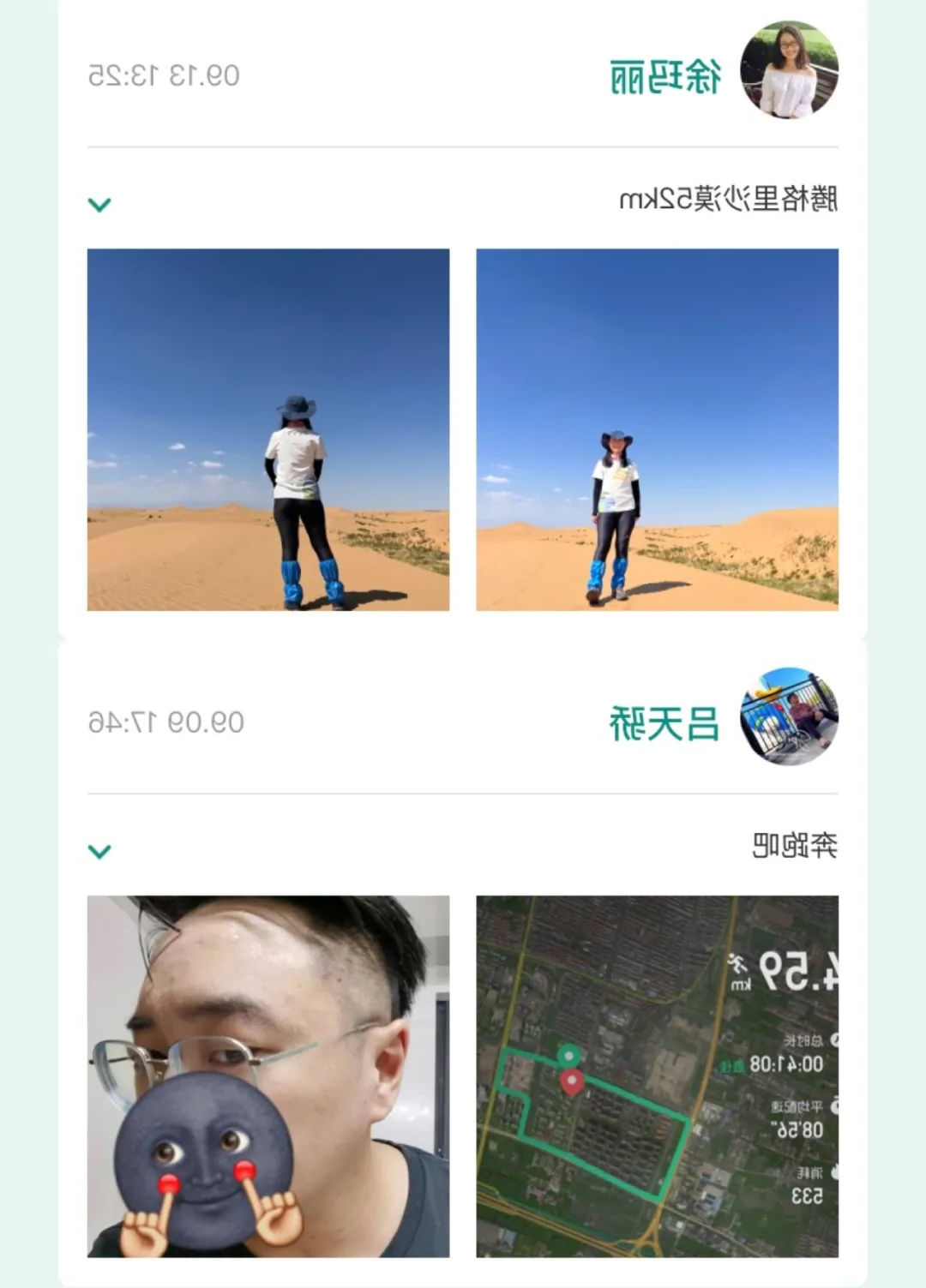Open desert photo of woman's back view
The height and width of the screenshot is (1288, 926).
268,429
